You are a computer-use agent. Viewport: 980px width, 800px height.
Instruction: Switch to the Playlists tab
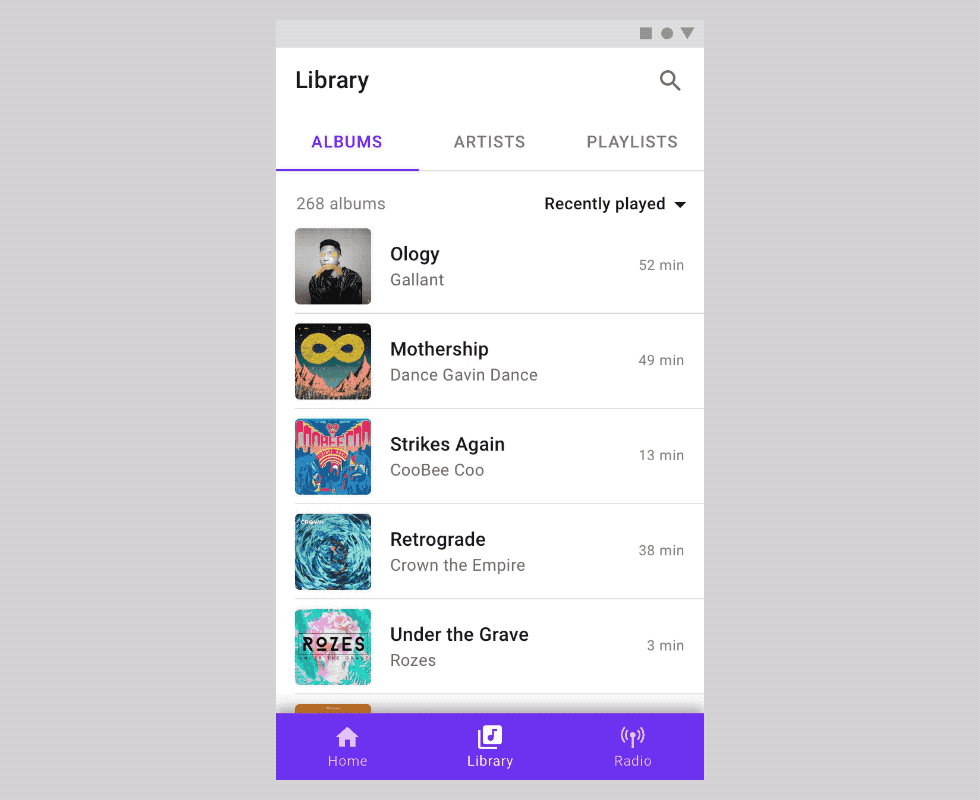pos(632,142)
